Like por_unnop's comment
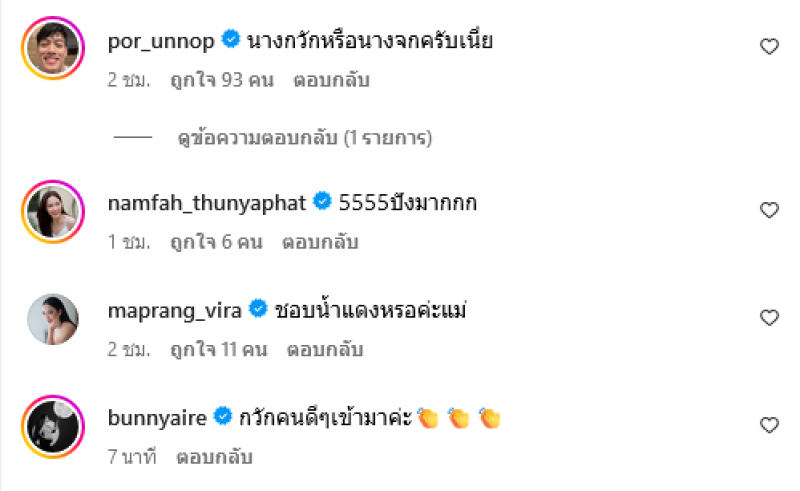This screenshot has height=491, width=800. click(769, 46)
